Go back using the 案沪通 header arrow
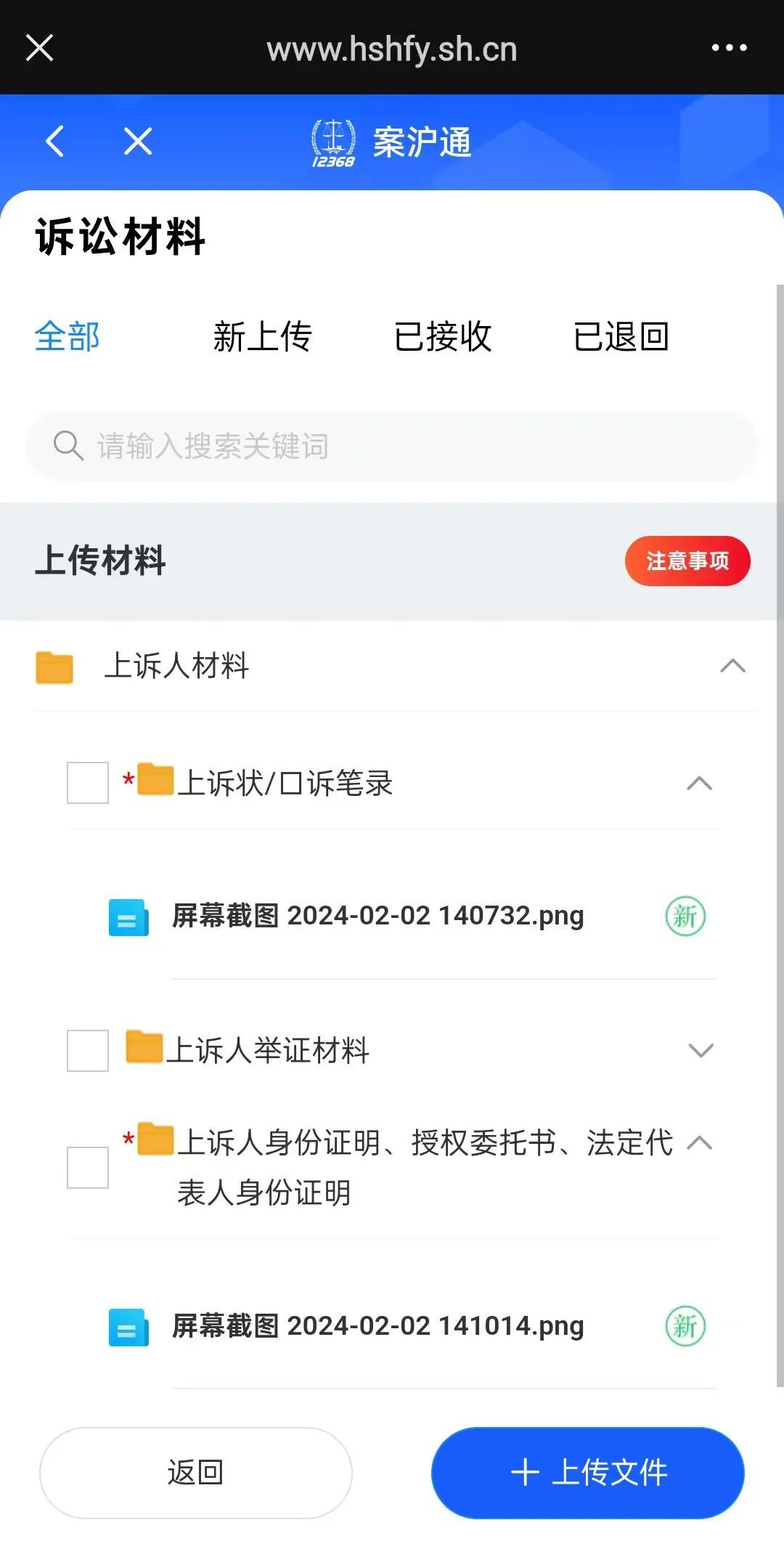Viewport: 784px width, 1549px height. tap(55, 141)
